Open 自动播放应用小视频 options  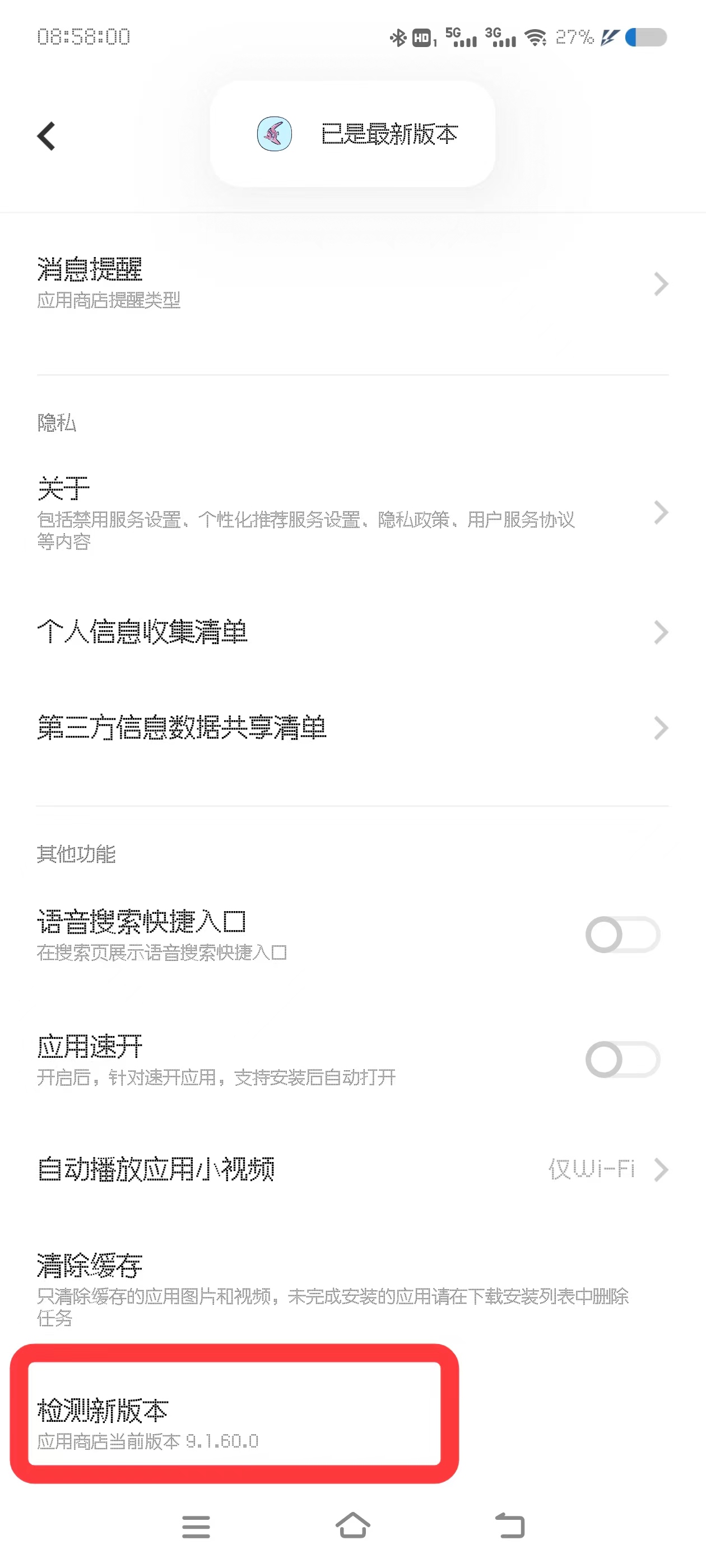click(352, 1169)
